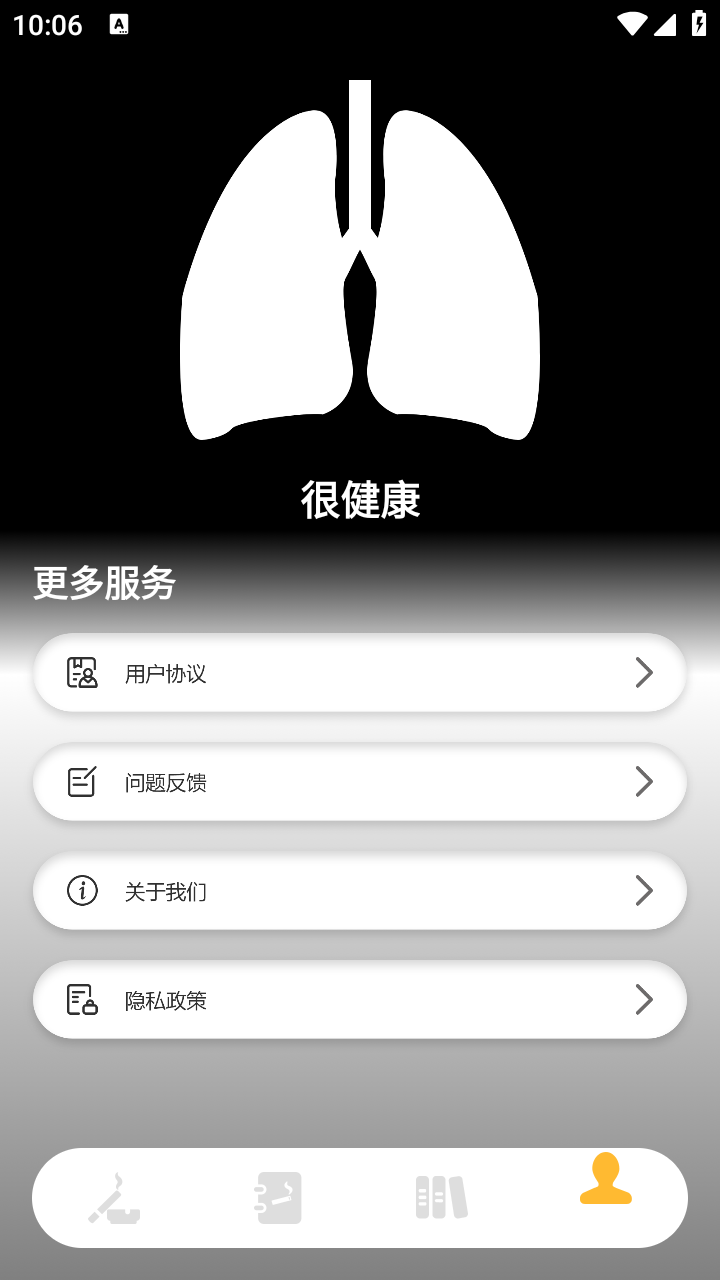Click the info circle icon beside 关于我们
This screenshot has width=720, height=1280.
tap(81, 890)
